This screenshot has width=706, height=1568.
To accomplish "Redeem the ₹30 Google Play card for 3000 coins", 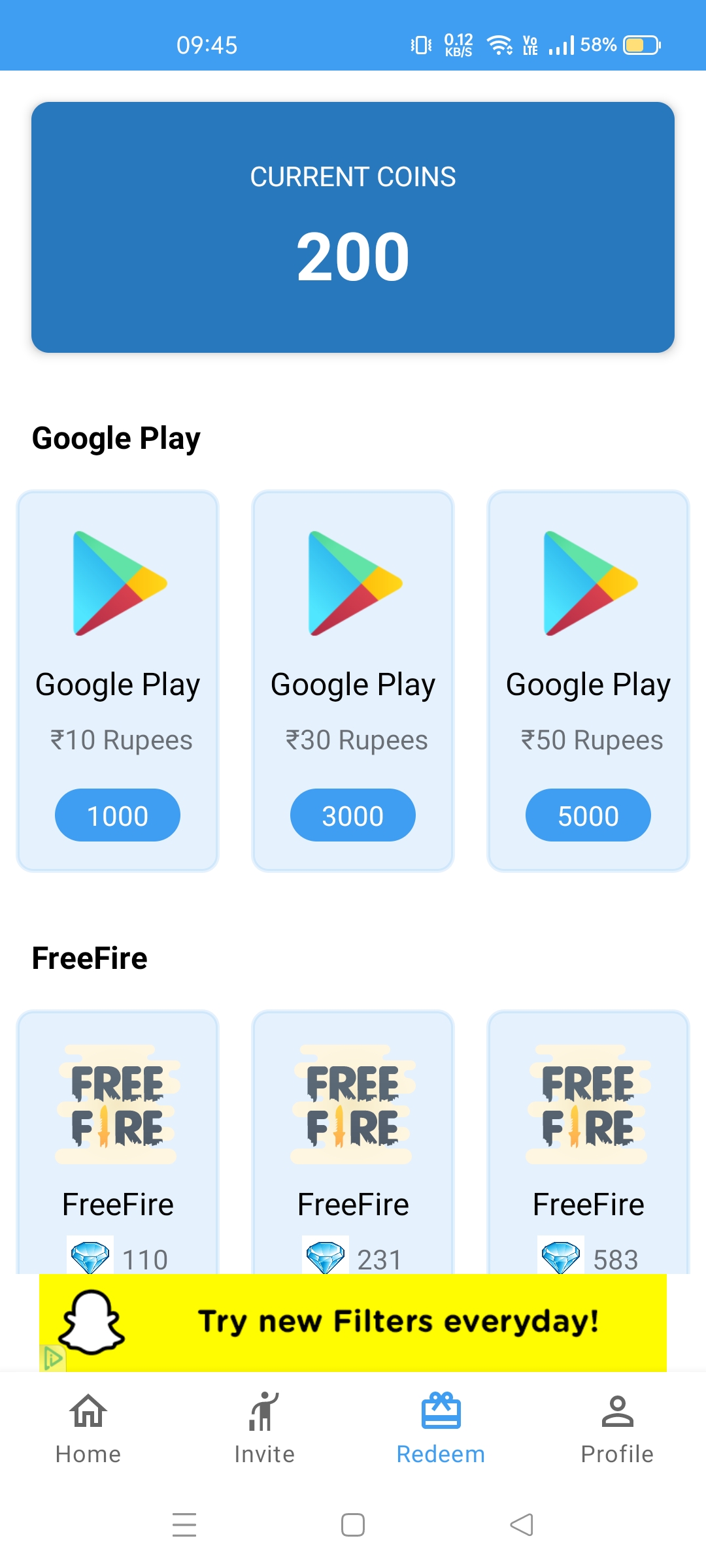I will (x=353, y=815).
